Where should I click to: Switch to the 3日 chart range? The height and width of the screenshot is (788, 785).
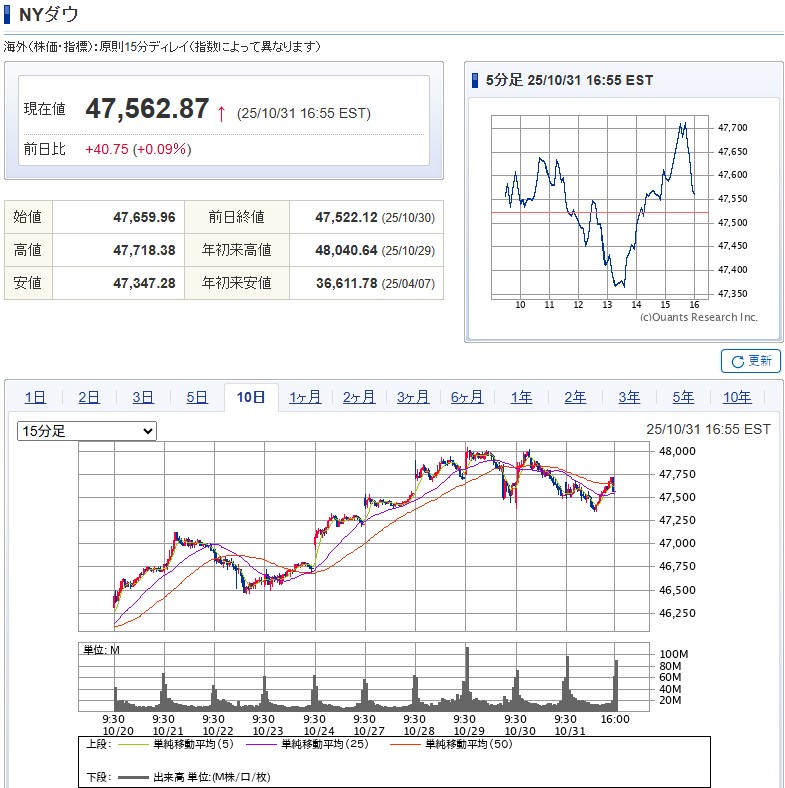pos(143,397)
